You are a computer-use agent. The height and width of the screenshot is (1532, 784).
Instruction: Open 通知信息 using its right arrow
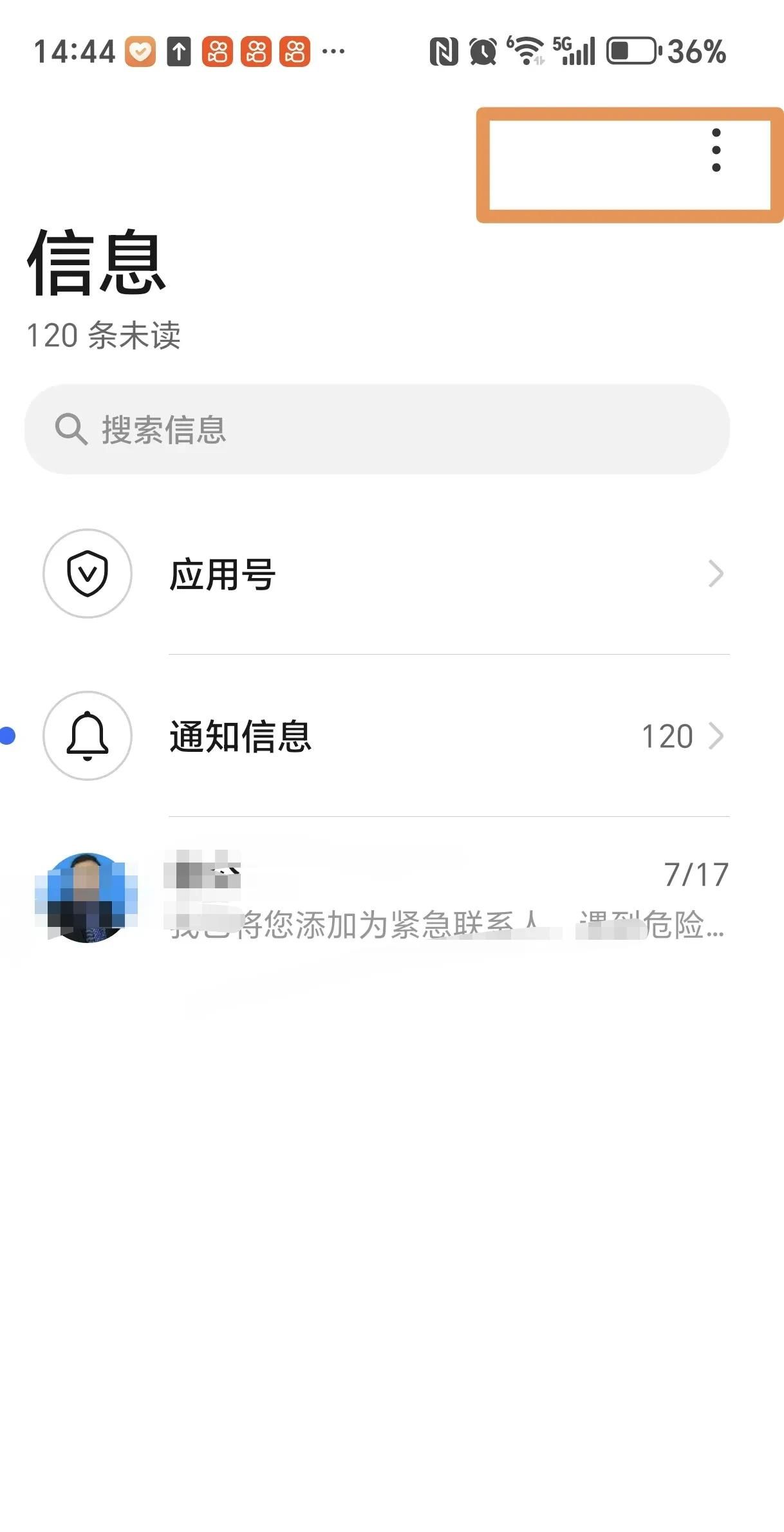click(717, 736)
